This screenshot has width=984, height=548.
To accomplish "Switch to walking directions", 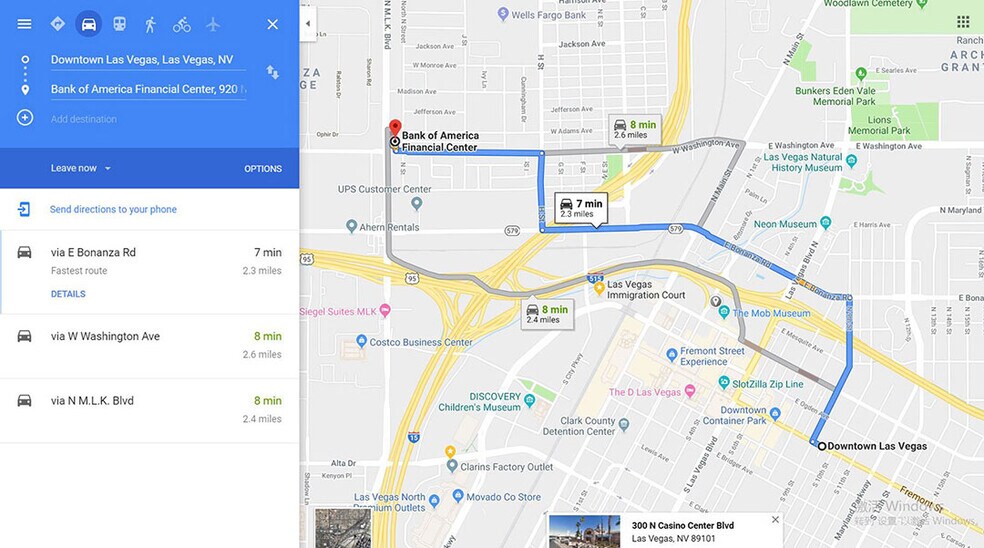I will point(150,24).
